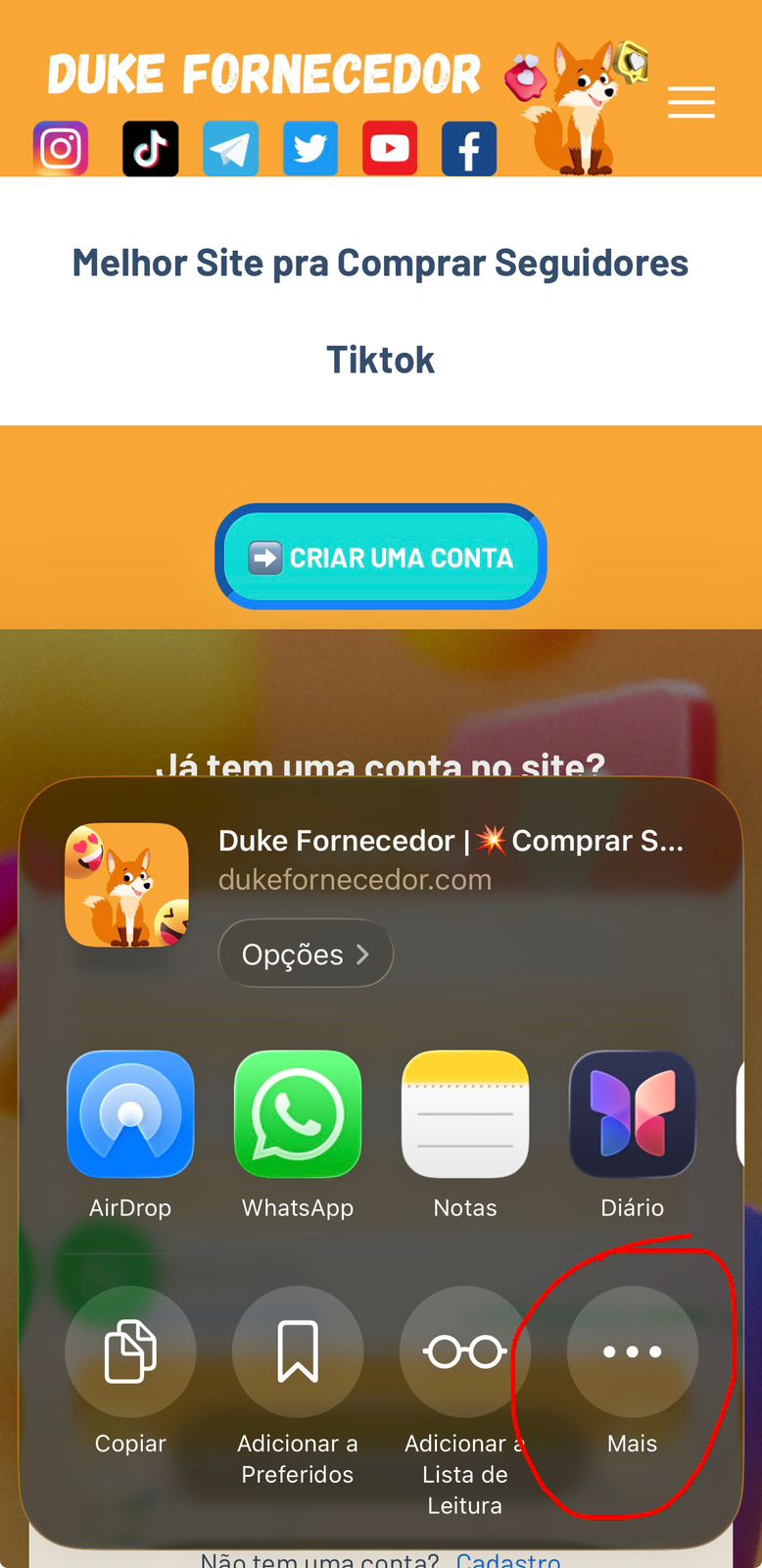Share the link to WhatsApp
The image size is (762, 1568).
click(x=298, y=1114)
